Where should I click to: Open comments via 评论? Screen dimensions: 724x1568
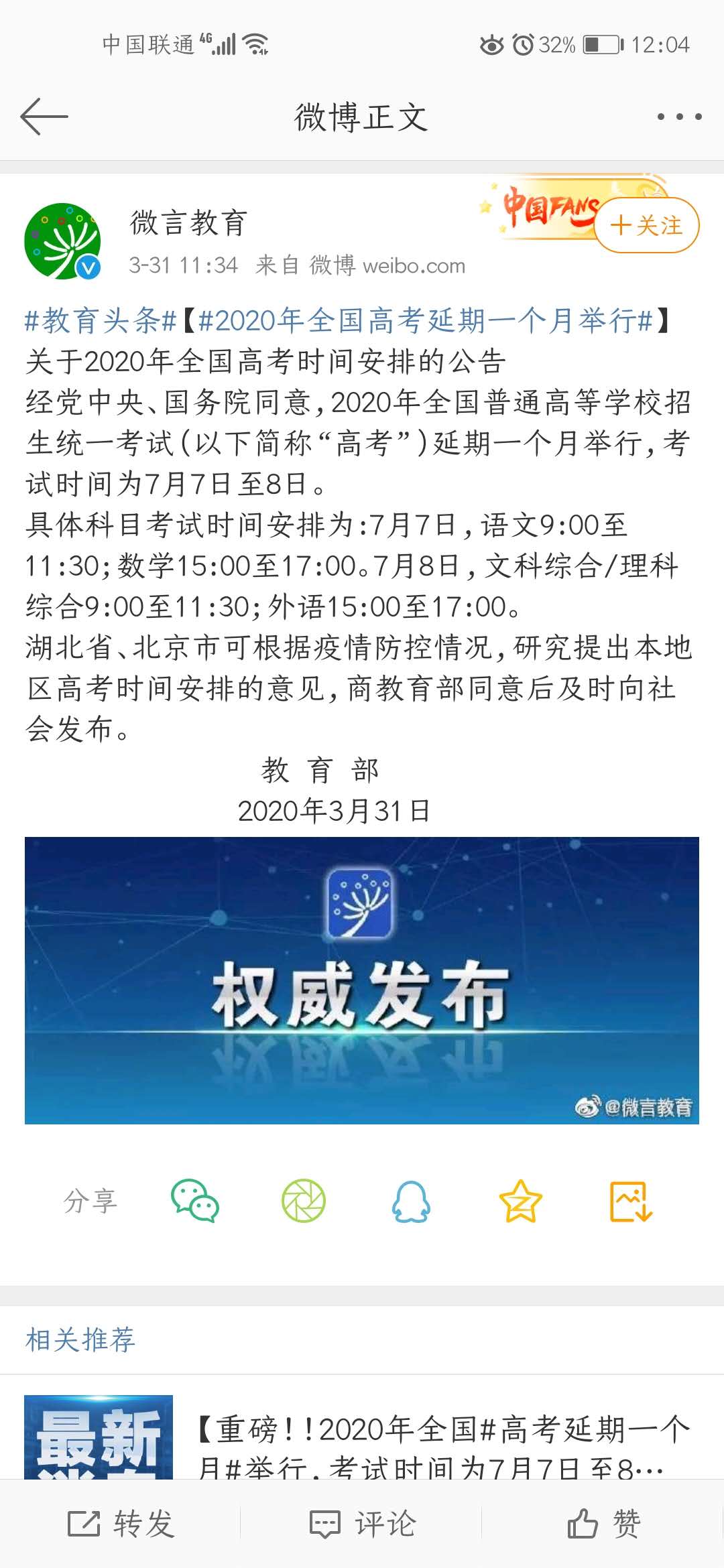(x=363, y=1524)
